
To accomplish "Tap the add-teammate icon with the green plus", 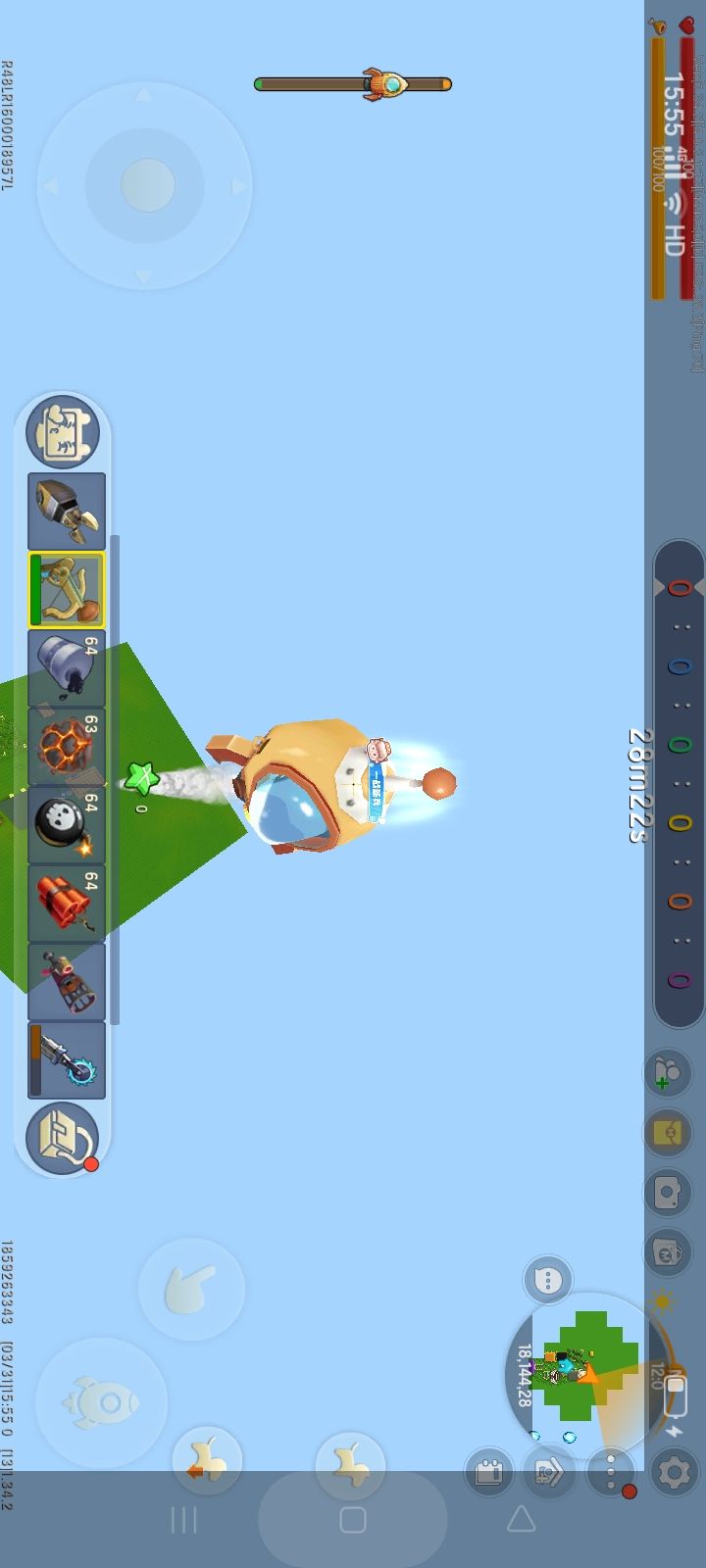I will point(668,1072).
